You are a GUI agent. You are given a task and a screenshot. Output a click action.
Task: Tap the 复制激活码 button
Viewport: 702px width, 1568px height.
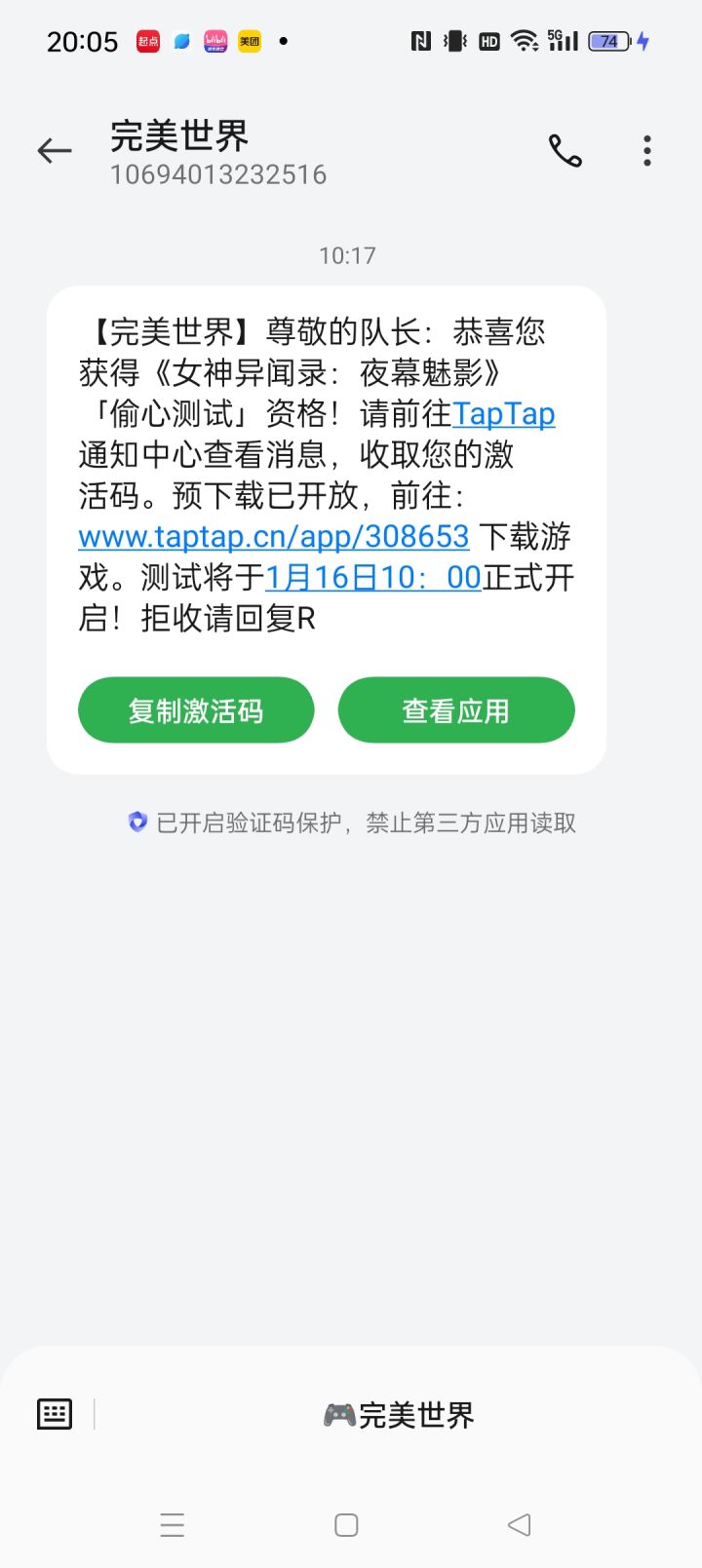(196, 710)
